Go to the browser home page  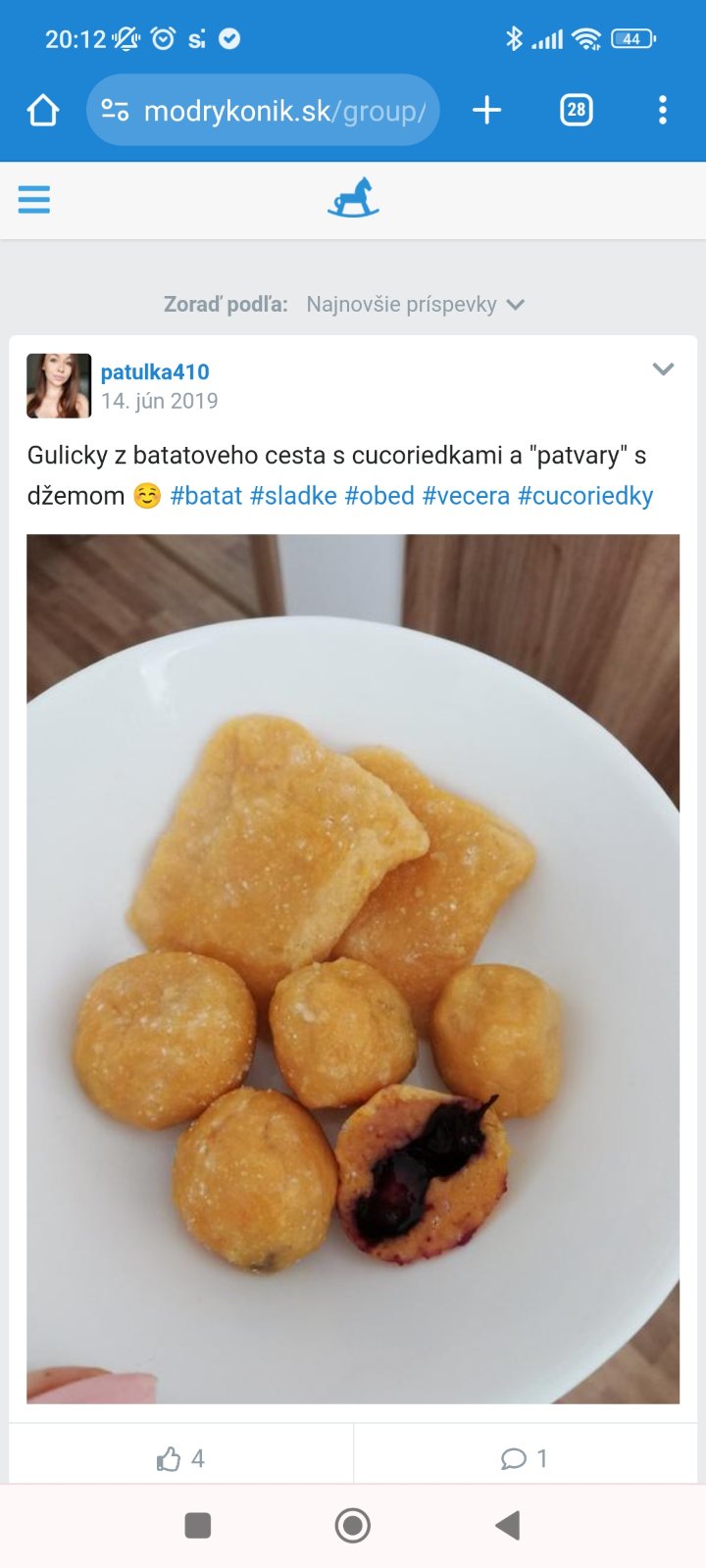pos(43,110)
